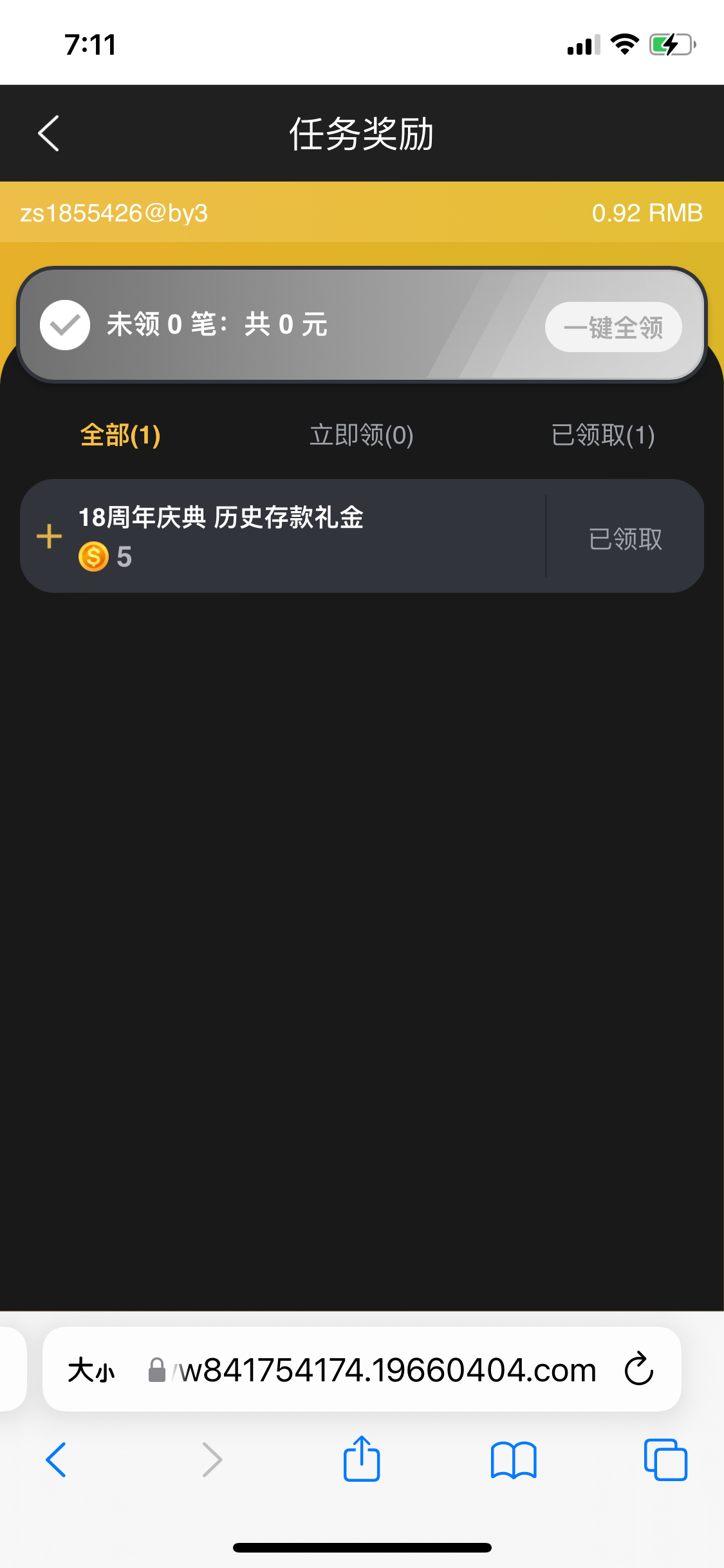Open the 大小 page settings menu
Viewport: 724px width, 1568px height.
pos(91,1370)
